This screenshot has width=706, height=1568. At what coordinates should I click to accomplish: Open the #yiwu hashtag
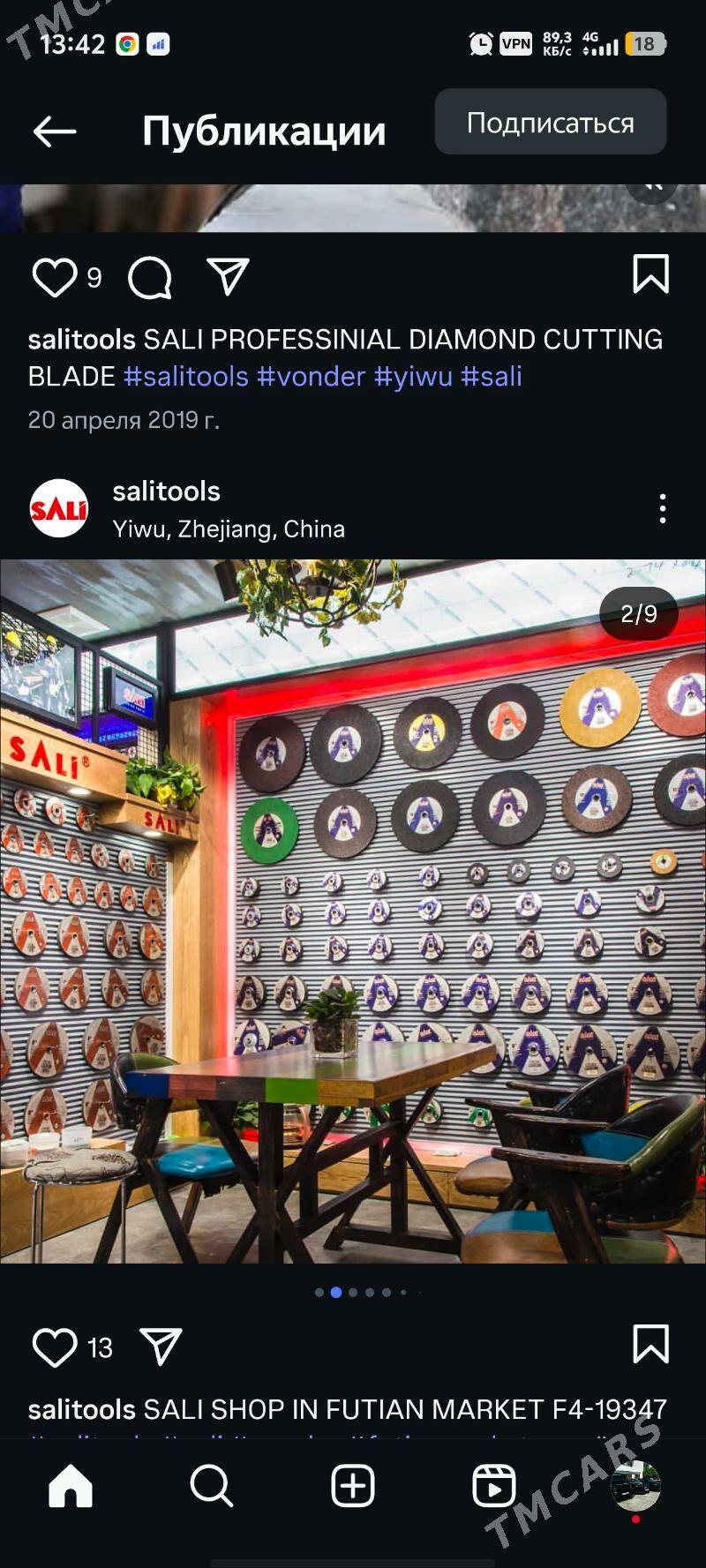[x=413, y=377]
